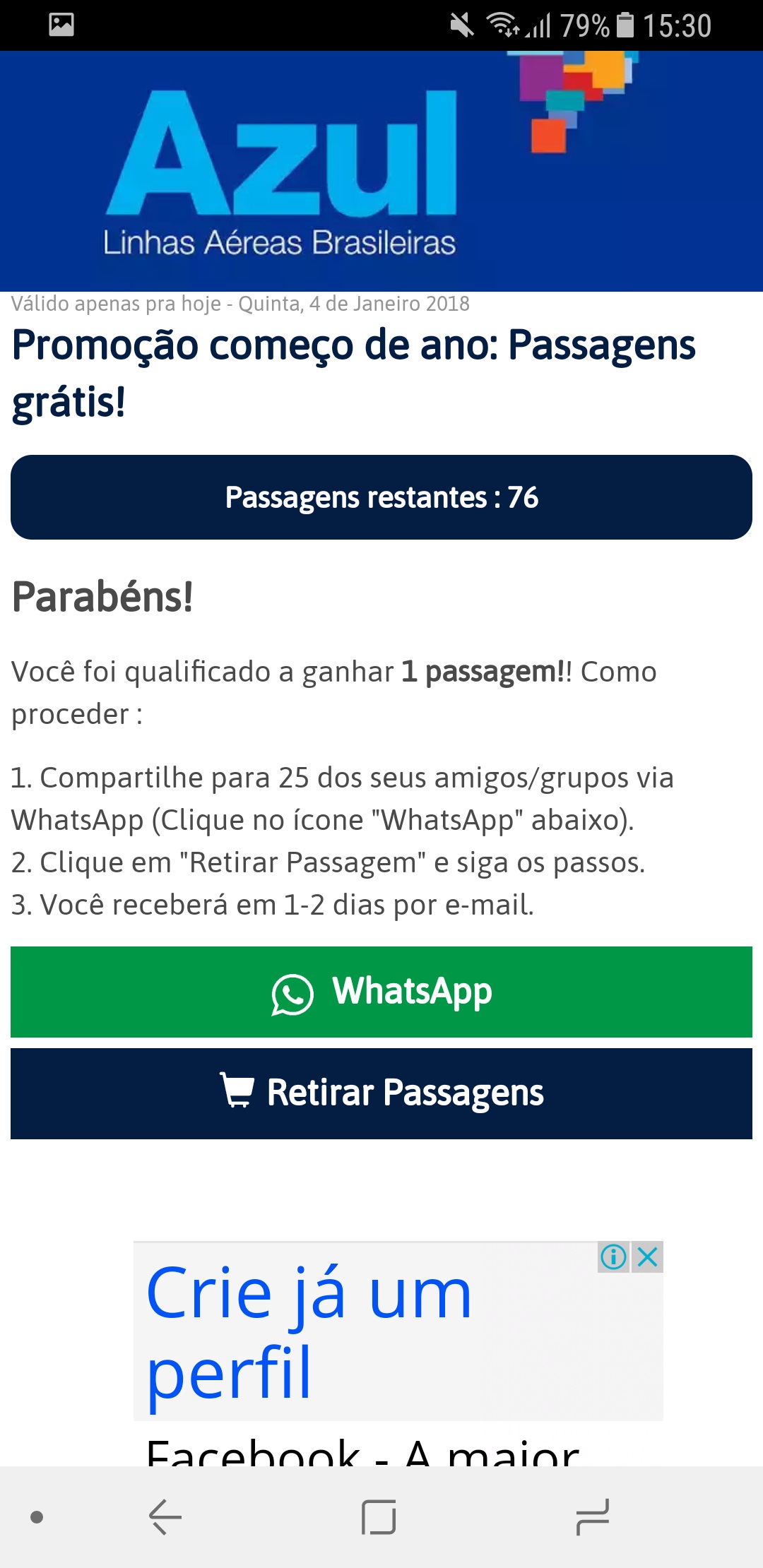This screenshot has height=1568, width=763.
Task: Open the ad info icon
Action: 613,1257
